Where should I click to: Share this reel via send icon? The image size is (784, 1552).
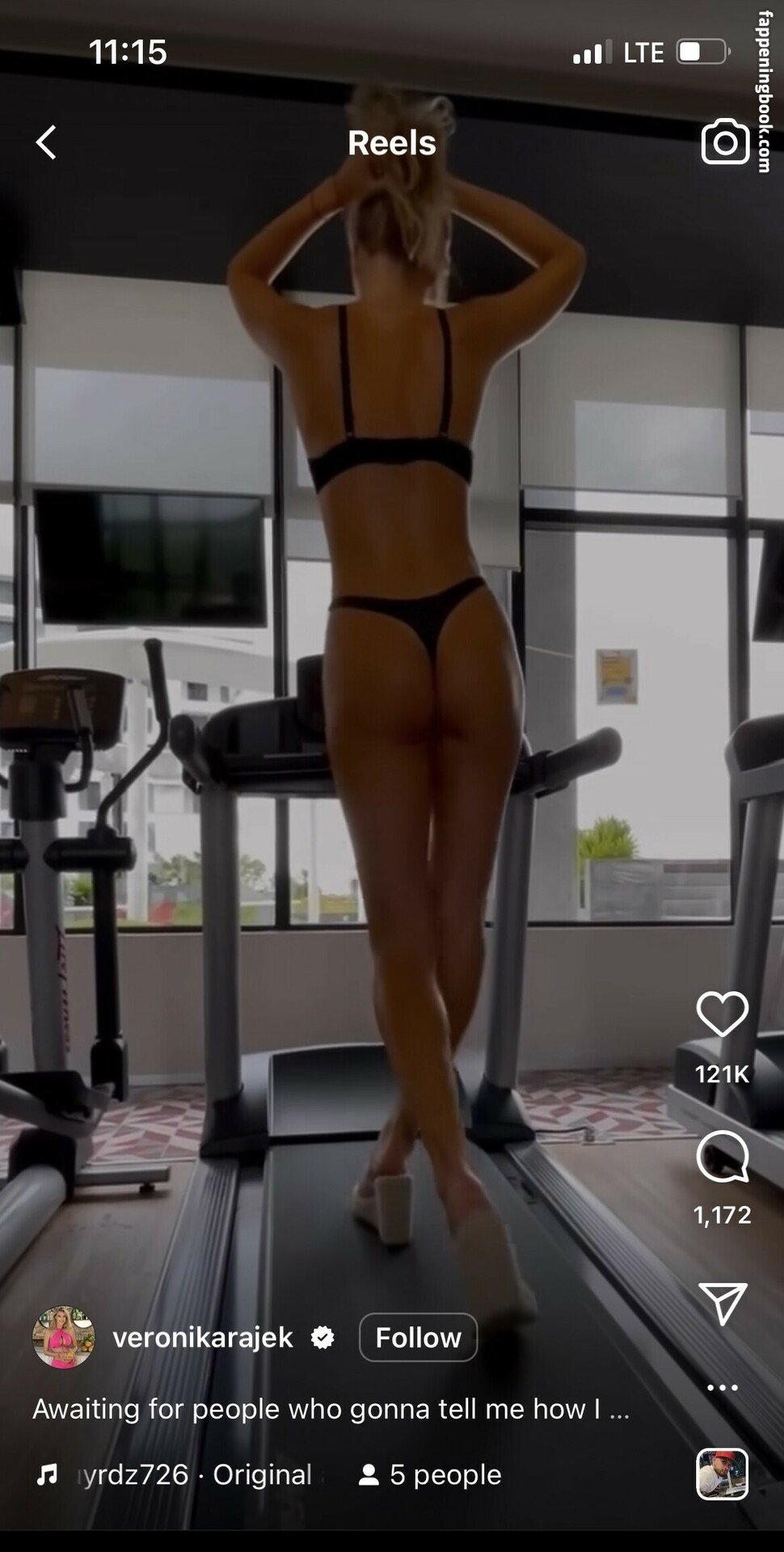coord(722,1304)
